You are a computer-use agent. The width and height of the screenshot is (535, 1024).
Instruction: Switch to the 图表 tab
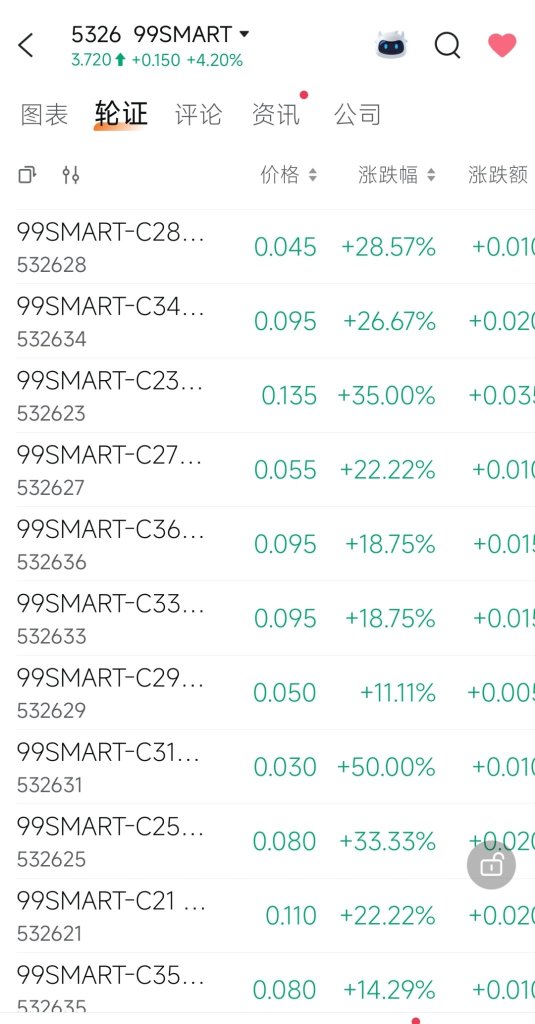44,114
